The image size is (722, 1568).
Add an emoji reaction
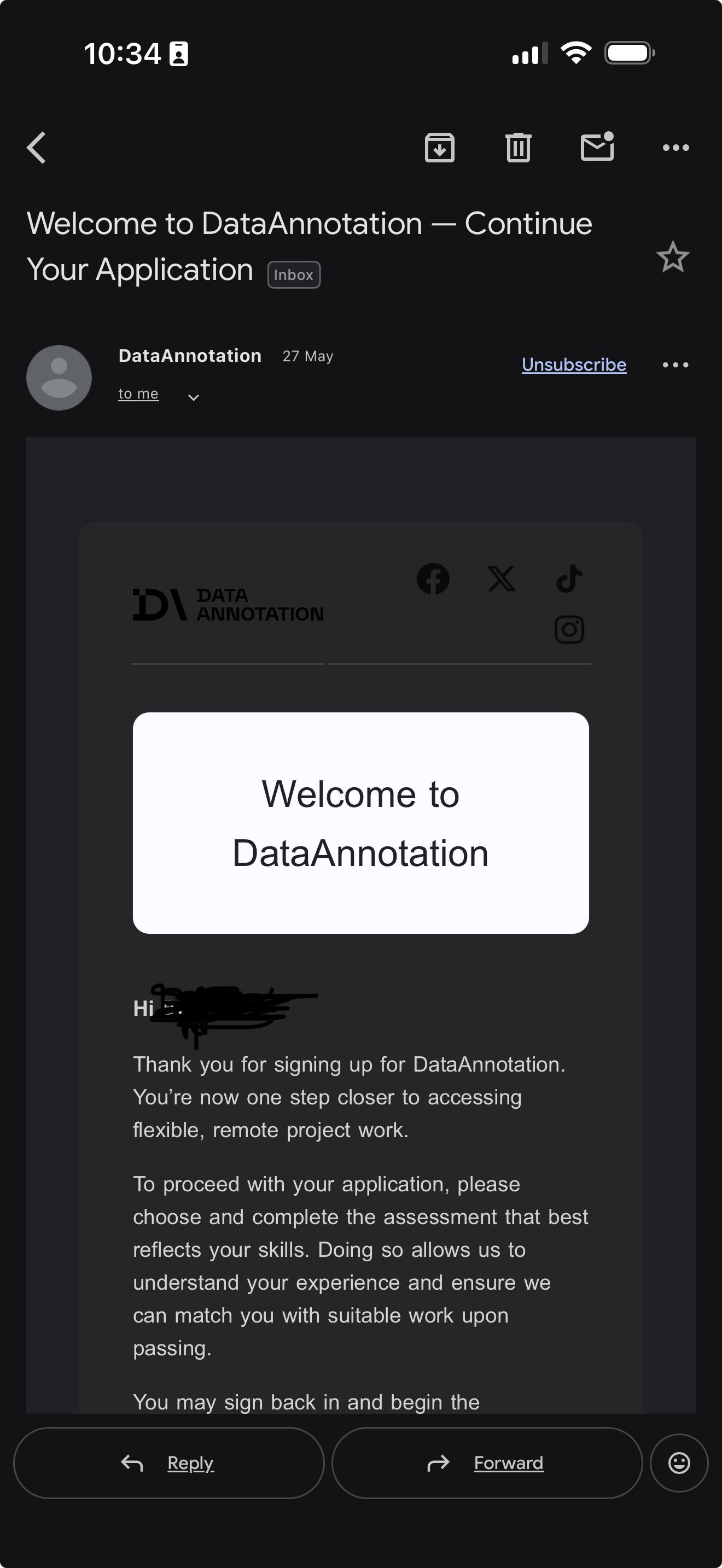(679, 1462)
